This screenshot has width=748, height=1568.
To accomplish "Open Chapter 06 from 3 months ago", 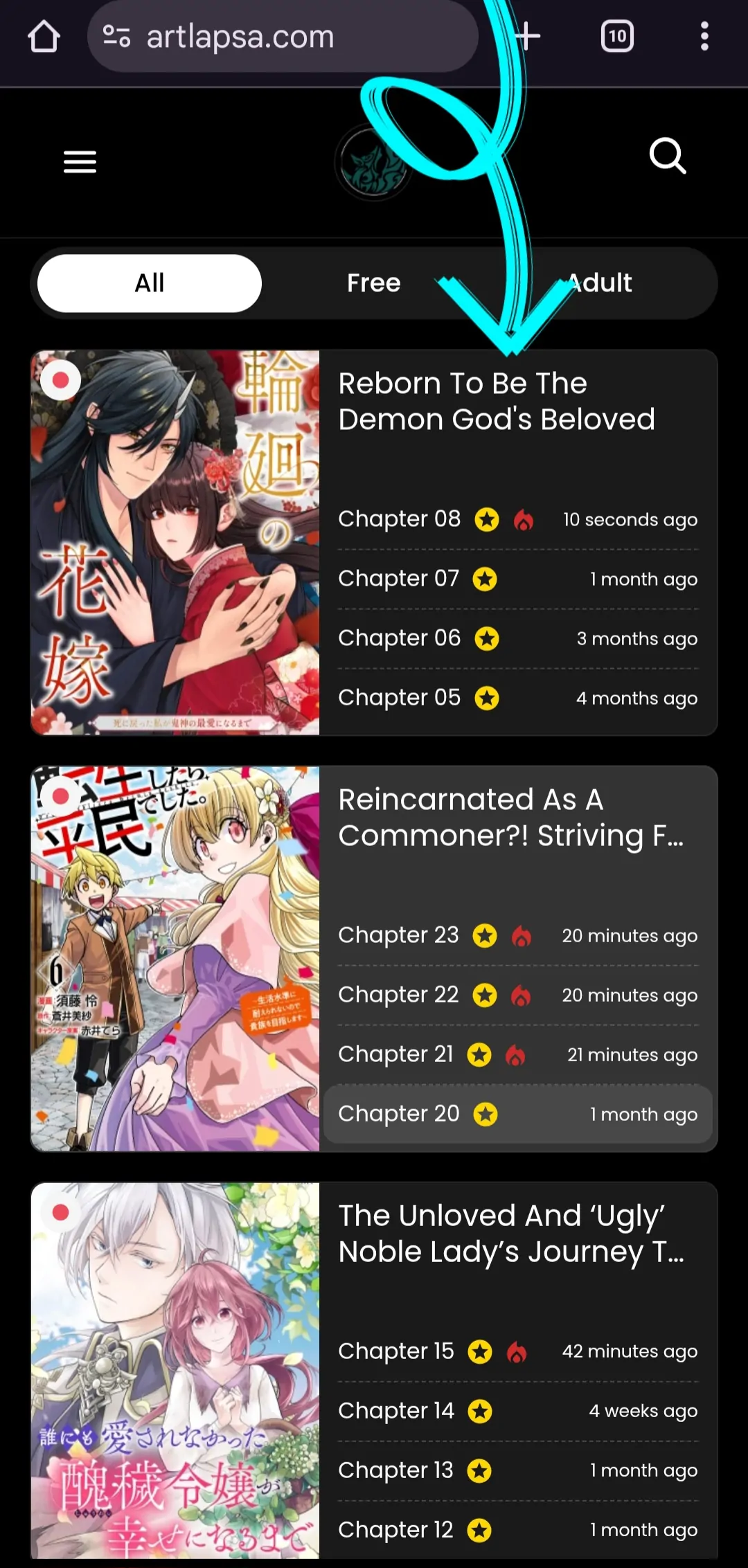I will coord(399,638).
